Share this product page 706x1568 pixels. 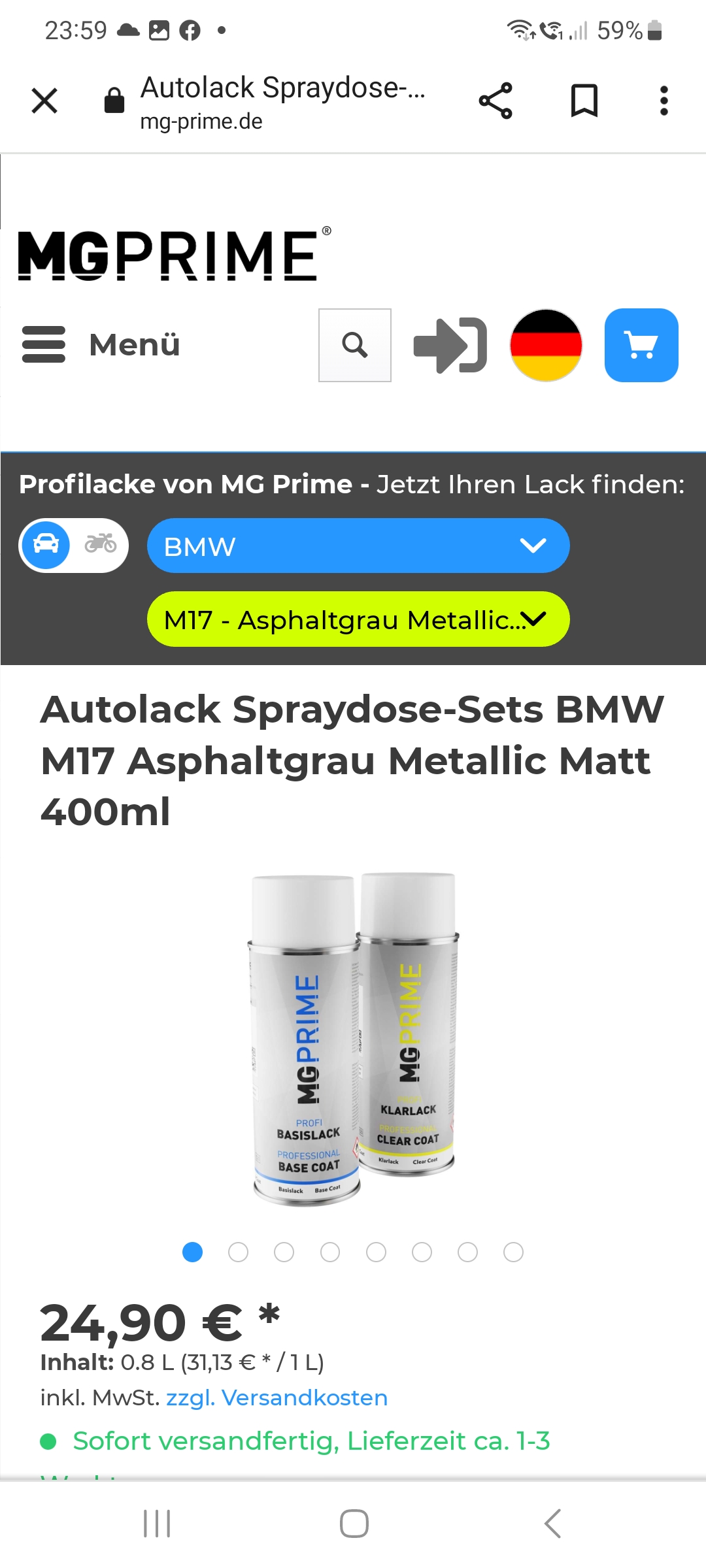click(x=496, y=101)
